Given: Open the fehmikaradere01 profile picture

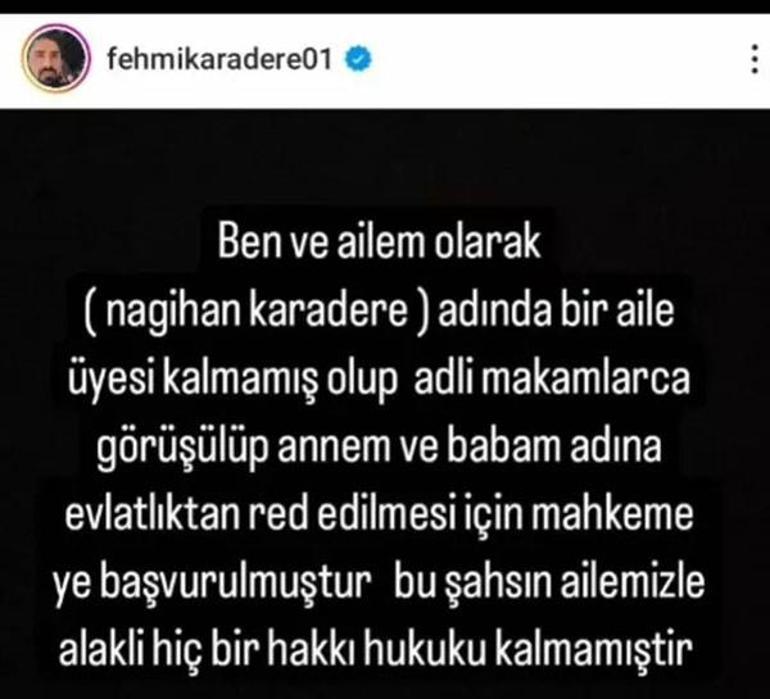Looking at the screenshot, I should point(52,62).
